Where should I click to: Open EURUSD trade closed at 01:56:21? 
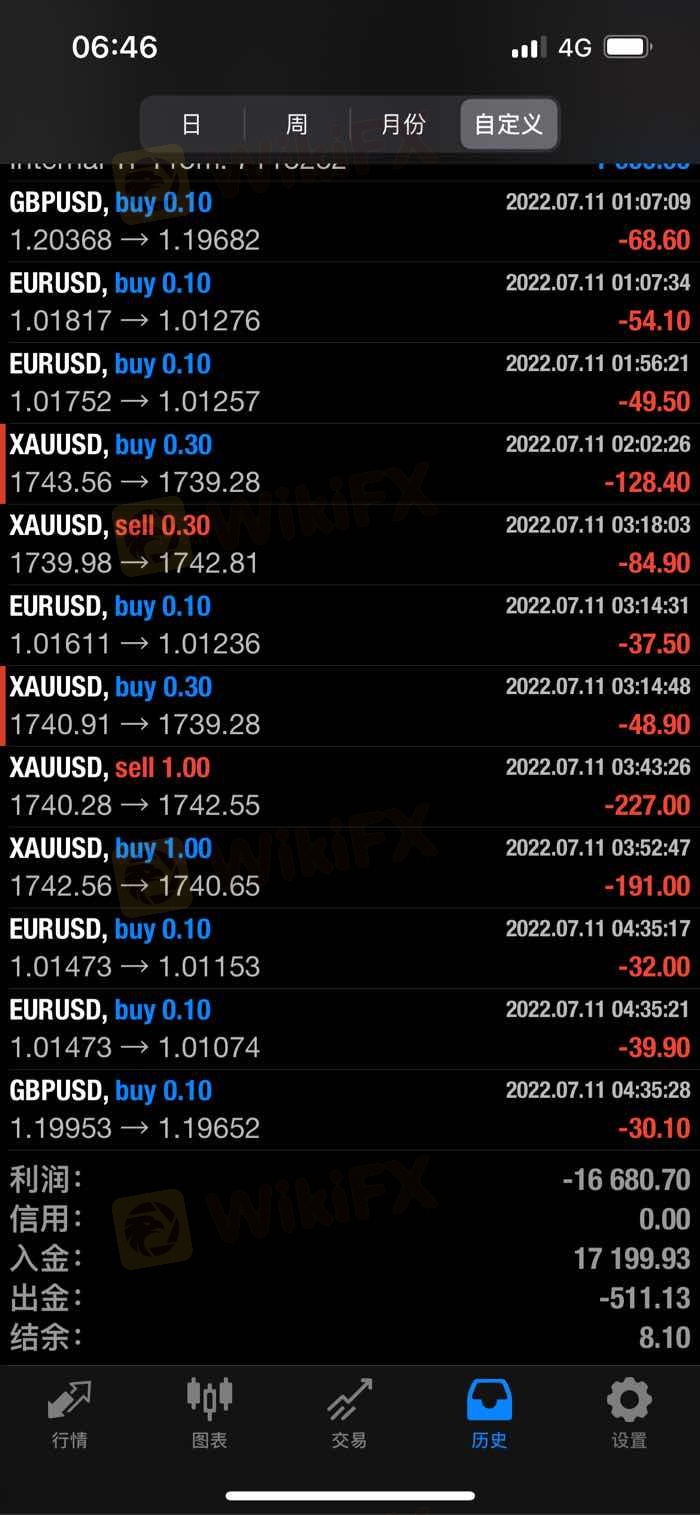coord(350,383)
